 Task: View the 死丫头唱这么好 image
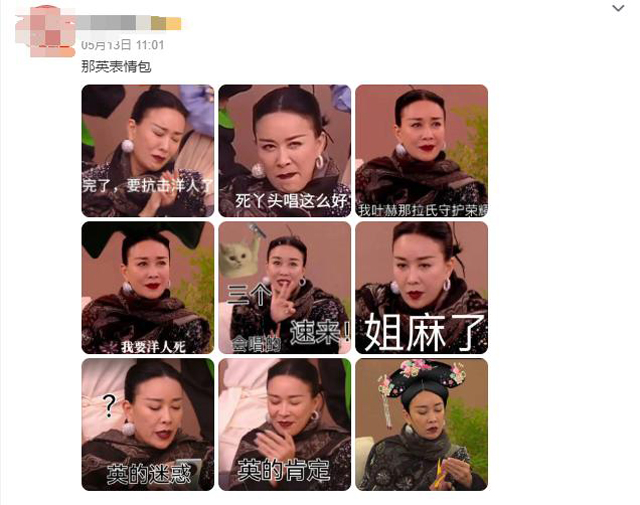[x=285, y=151]
